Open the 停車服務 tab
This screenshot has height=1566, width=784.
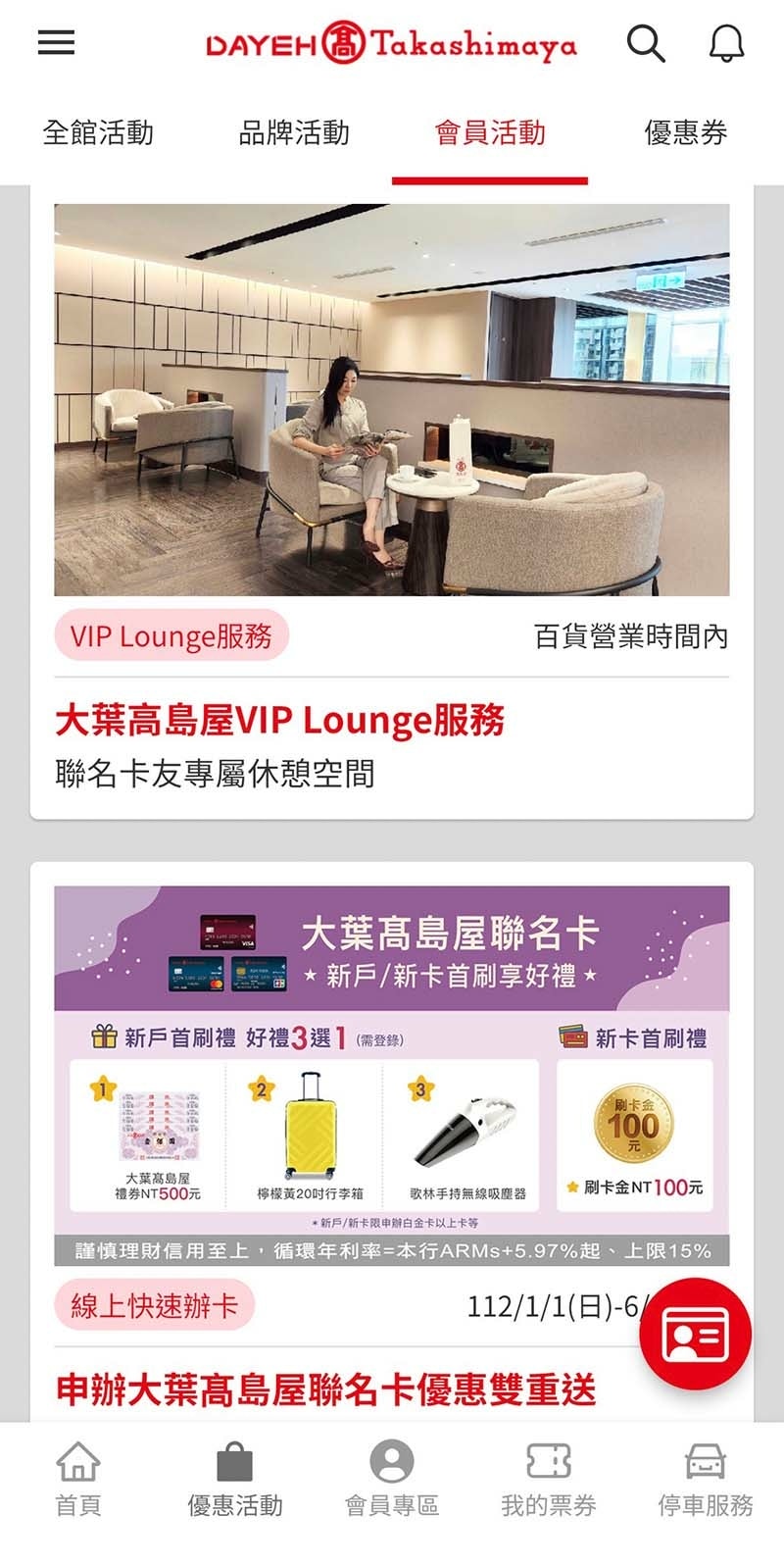706,1479
